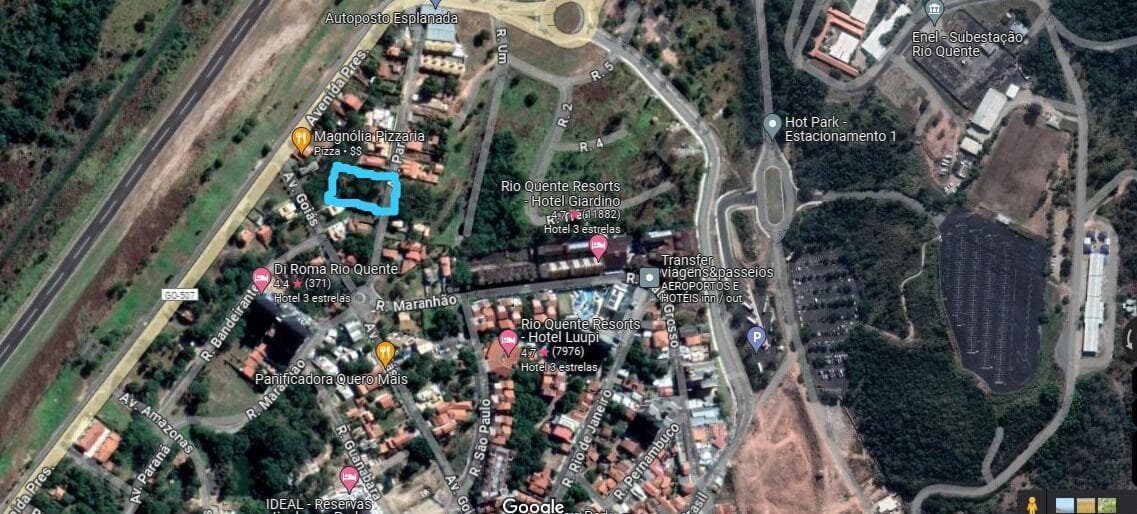
Task: Select the Di Roma Rio Quente hotel pin
Action: click(262, 279)
